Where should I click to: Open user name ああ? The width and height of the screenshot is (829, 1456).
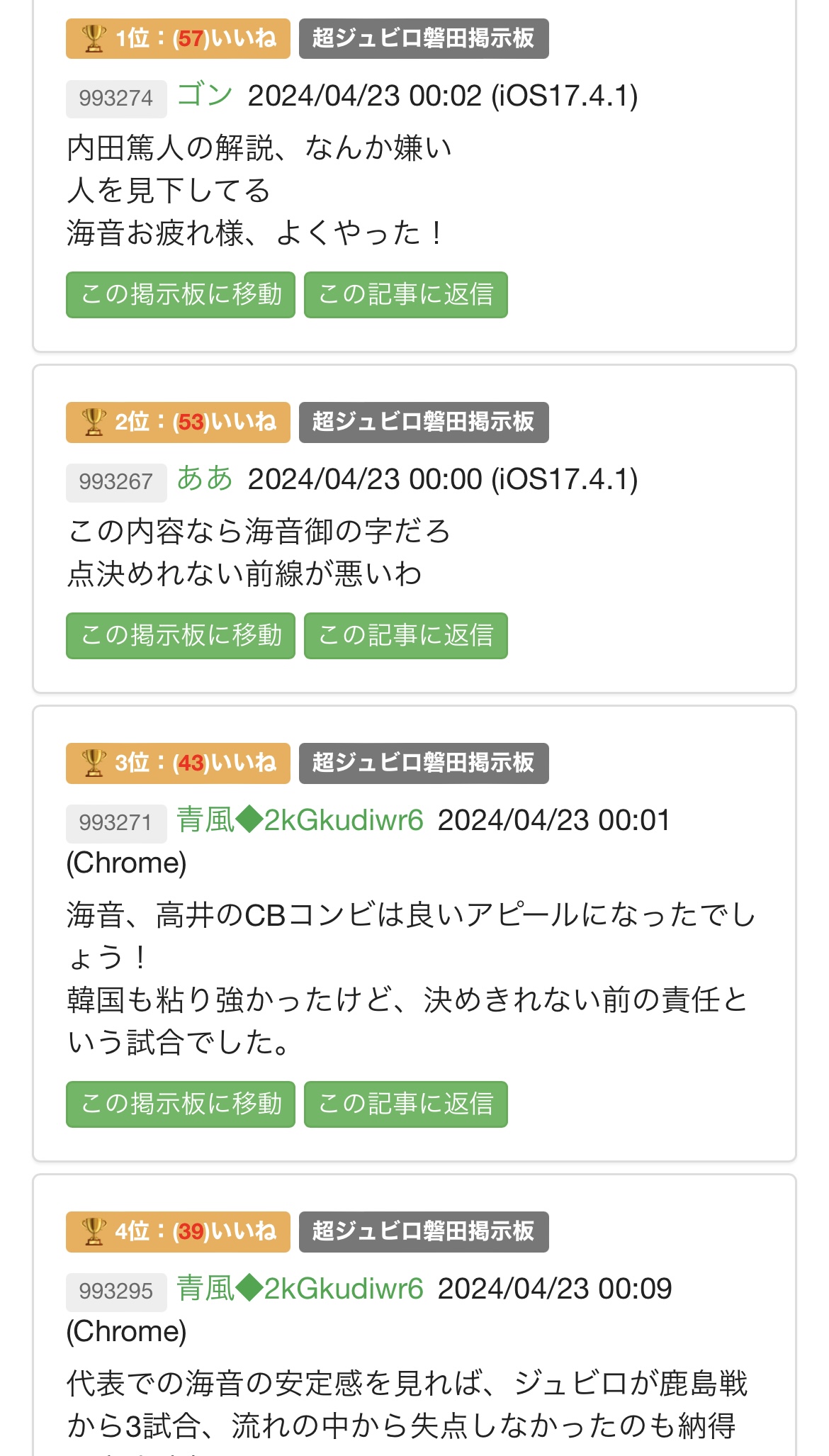(x=205, y=478)
